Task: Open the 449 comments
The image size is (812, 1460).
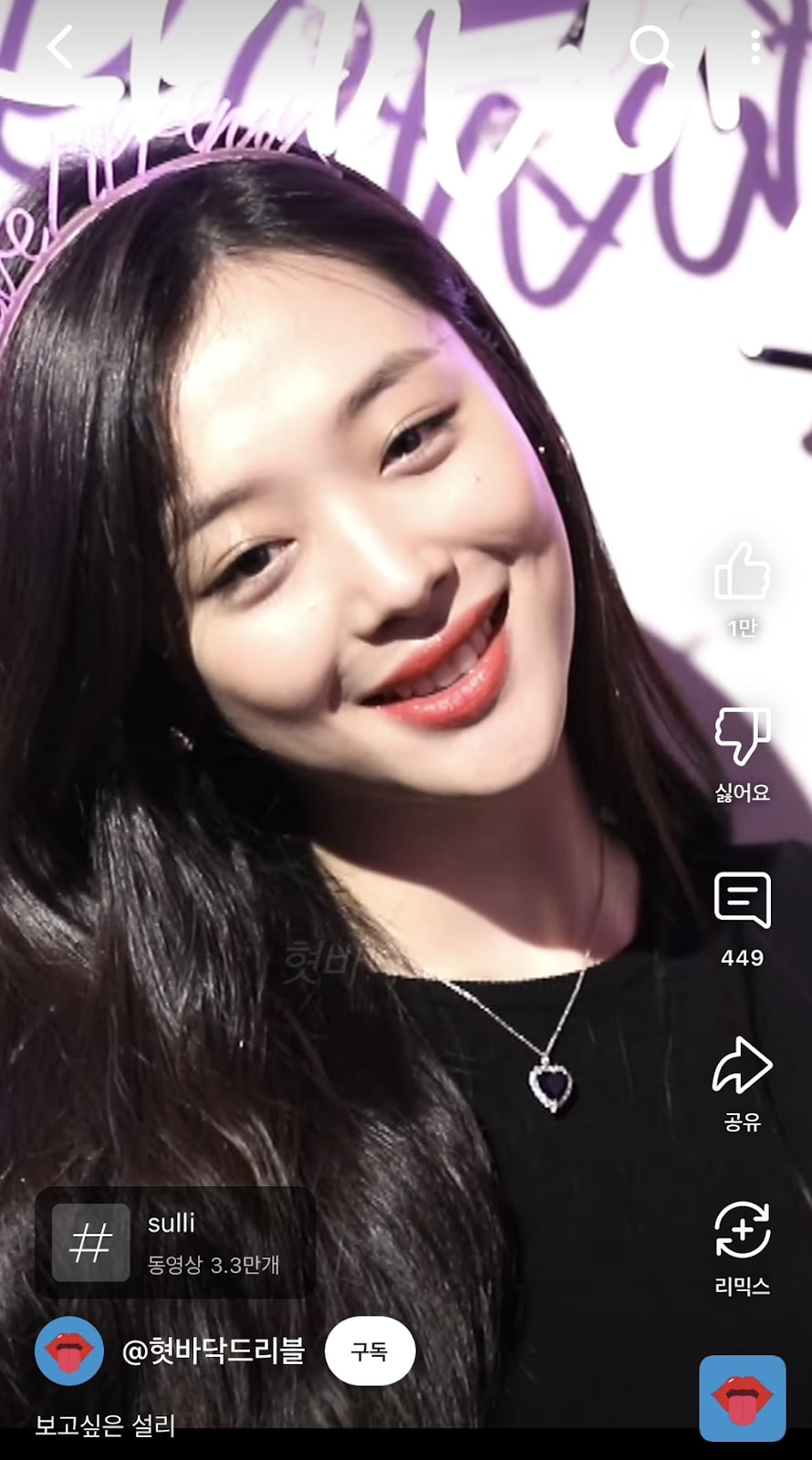Action: pyautogui.click(x=742, y=902)
